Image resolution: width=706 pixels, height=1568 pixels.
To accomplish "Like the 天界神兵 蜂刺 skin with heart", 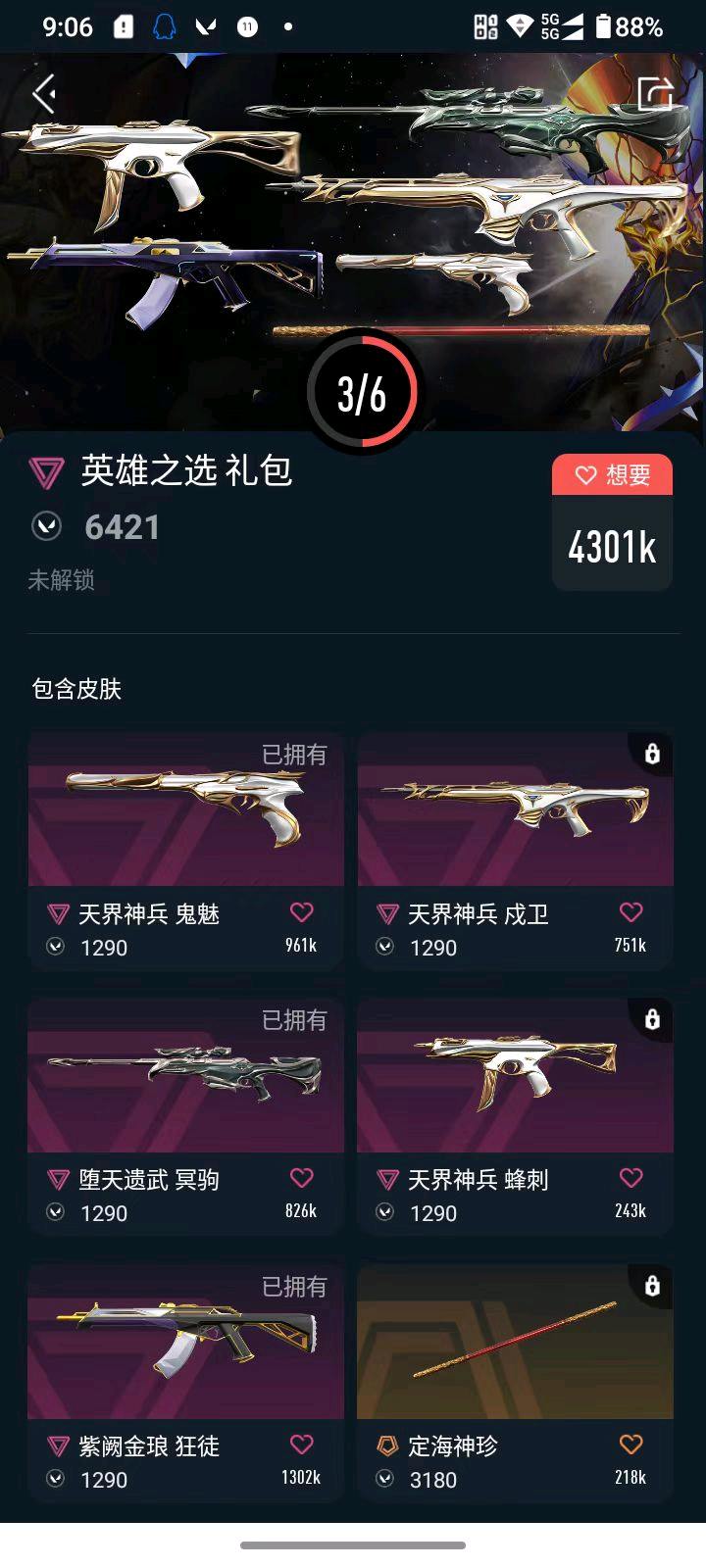I will [631, 1178].
